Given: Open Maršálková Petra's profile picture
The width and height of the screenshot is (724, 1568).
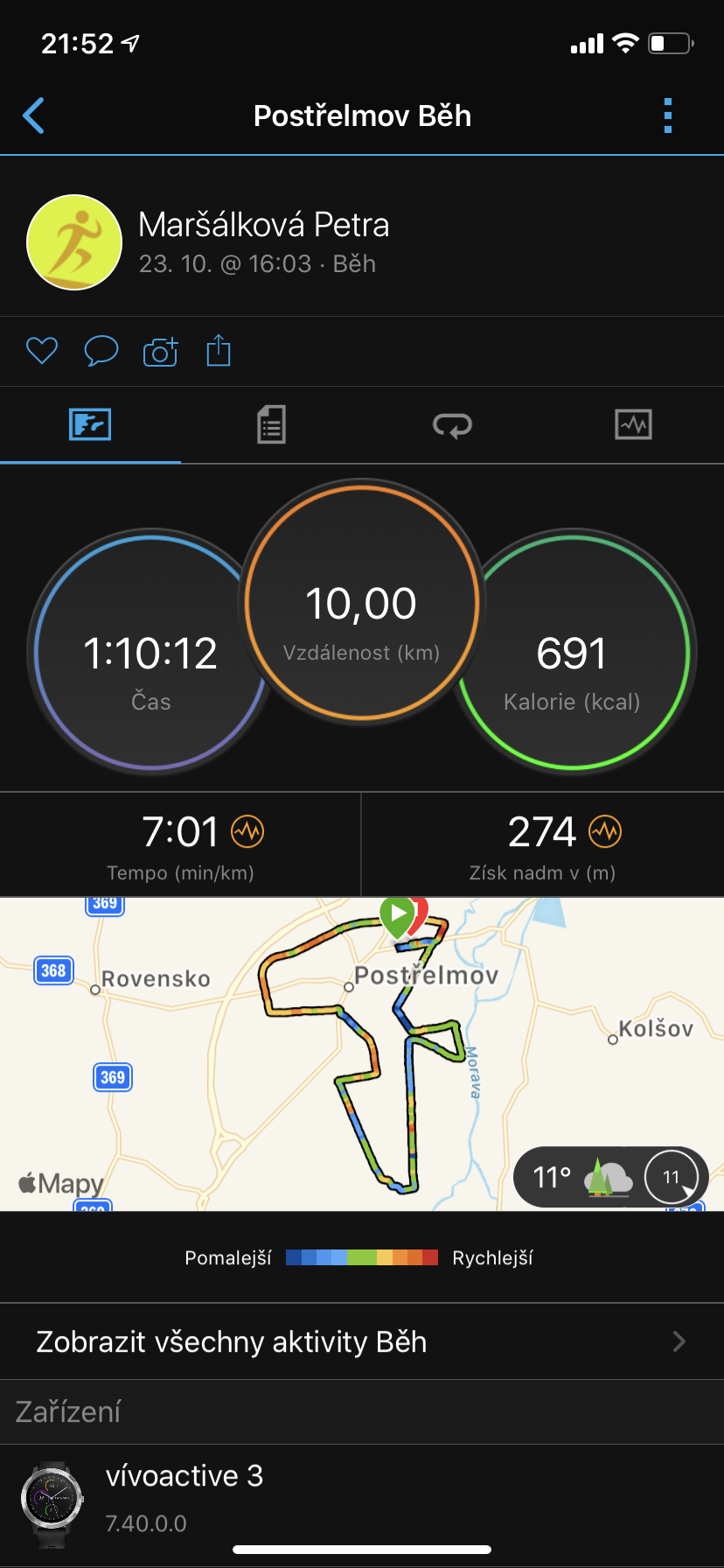Looking at the screenshot, I should [74, 242].
